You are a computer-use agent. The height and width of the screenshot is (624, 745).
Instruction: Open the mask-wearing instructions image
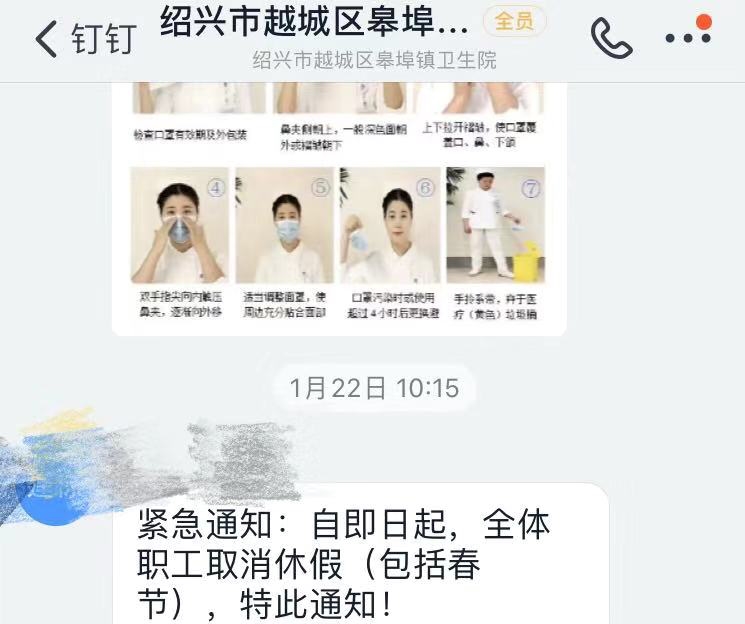coord(339,208)
